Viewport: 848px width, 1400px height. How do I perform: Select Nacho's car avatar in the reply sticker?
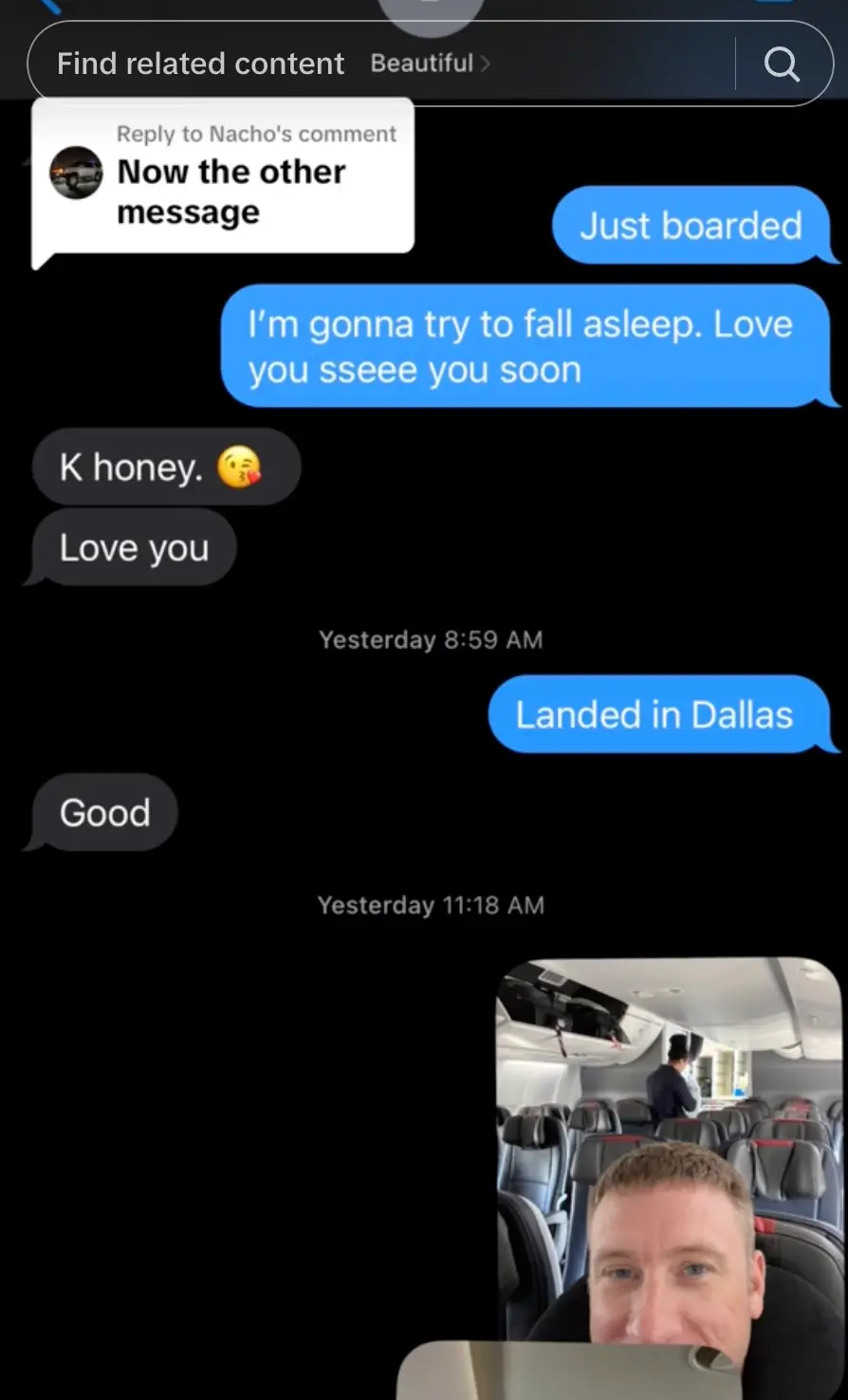pyautogui.click(x=76, y=173)
